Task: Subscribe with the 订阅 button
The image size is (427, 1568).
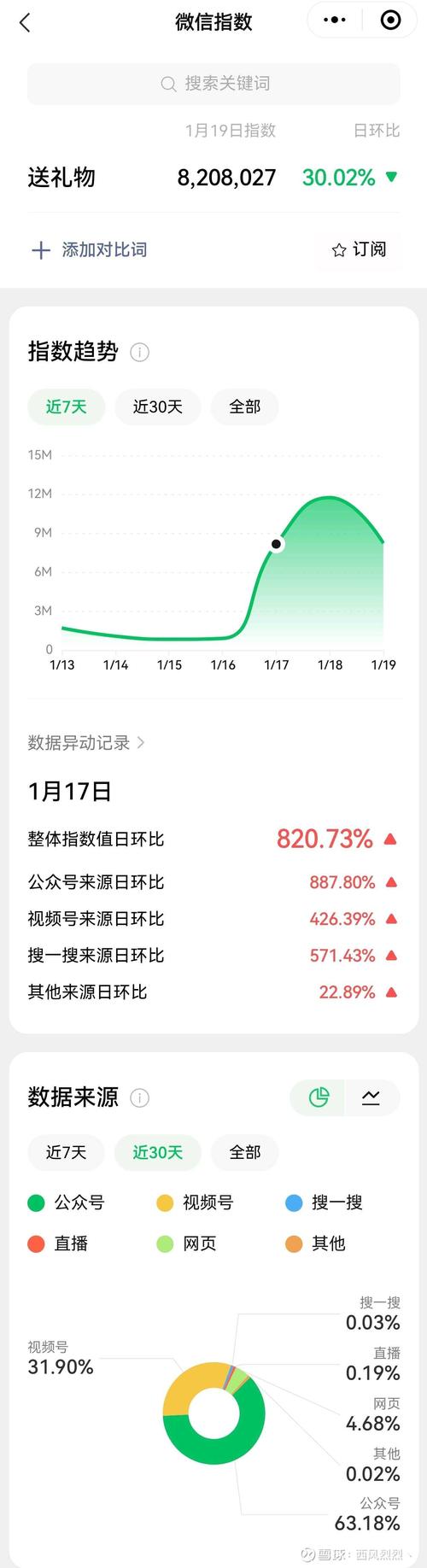Action: [x=359, y=249]
